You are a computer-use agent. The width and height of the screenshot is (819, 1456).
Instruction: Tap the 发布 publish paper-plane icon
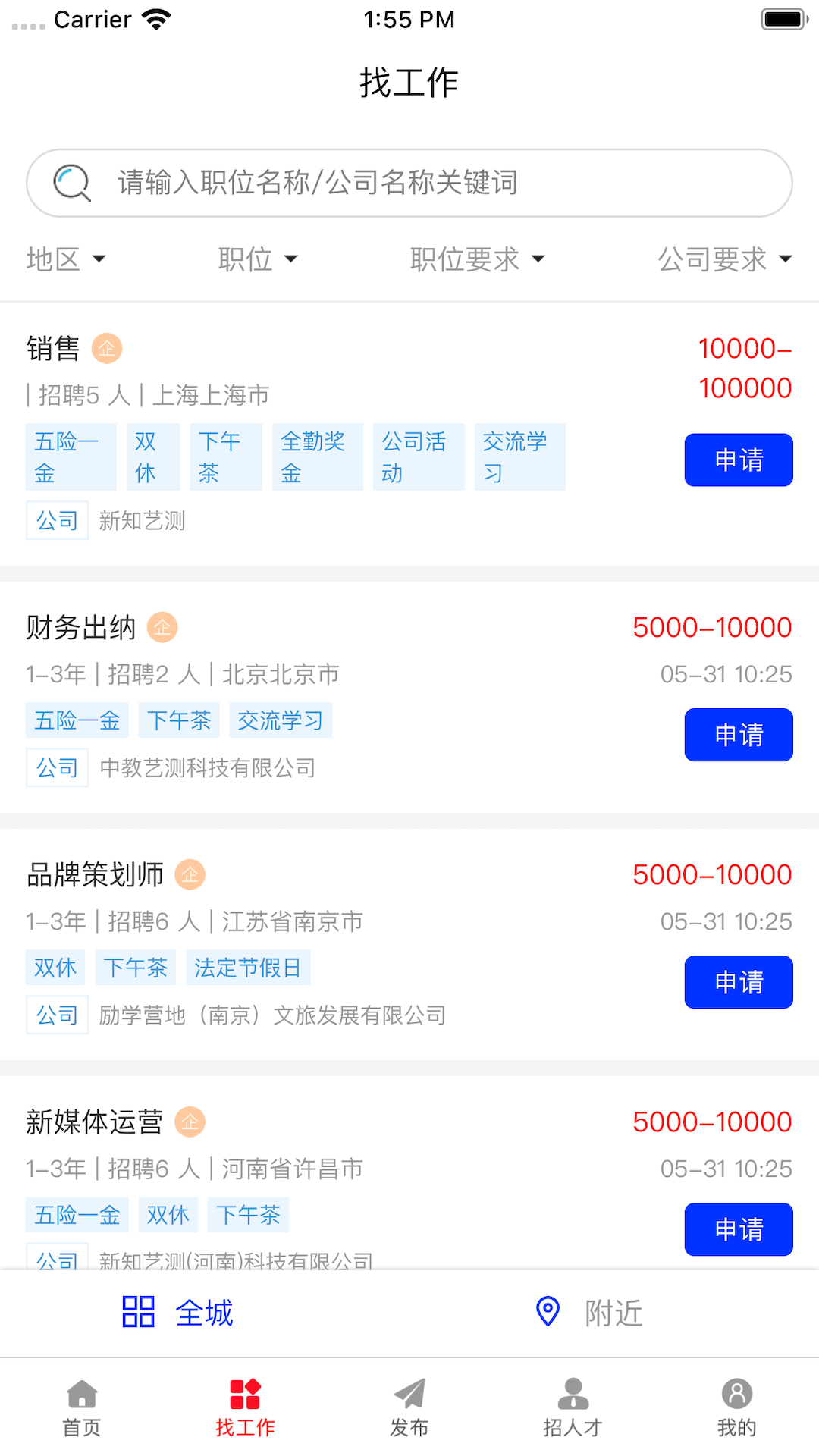(x=409, y=1394)
